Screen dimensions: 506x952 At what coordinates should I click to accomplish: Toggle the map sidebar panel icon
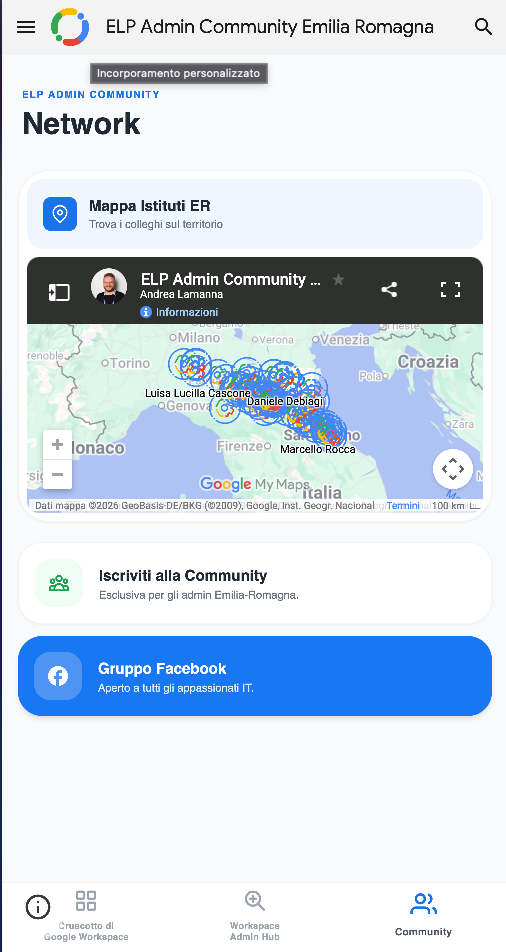click(59, 292)
